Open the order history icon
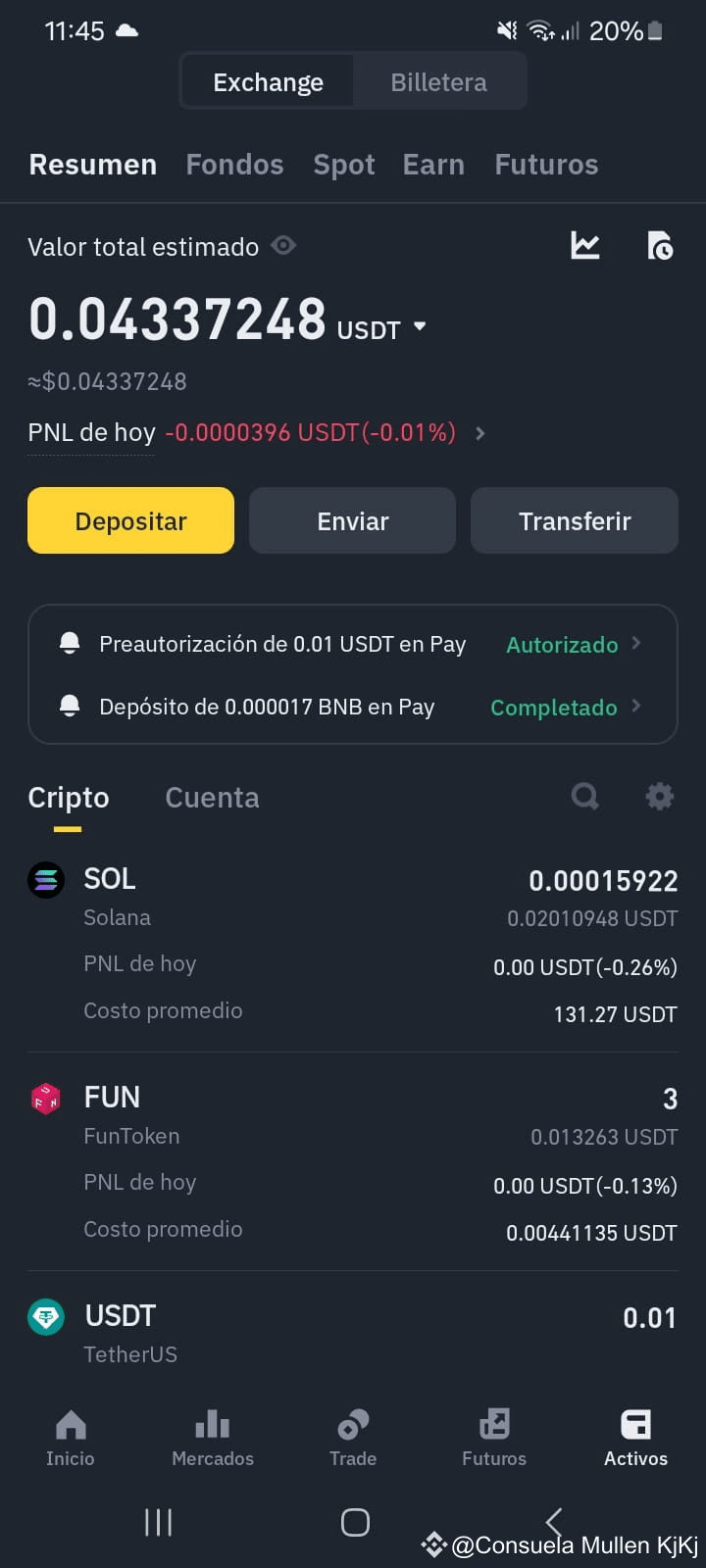The height and width of the screenshot is (1568, 706). point(660,246)
